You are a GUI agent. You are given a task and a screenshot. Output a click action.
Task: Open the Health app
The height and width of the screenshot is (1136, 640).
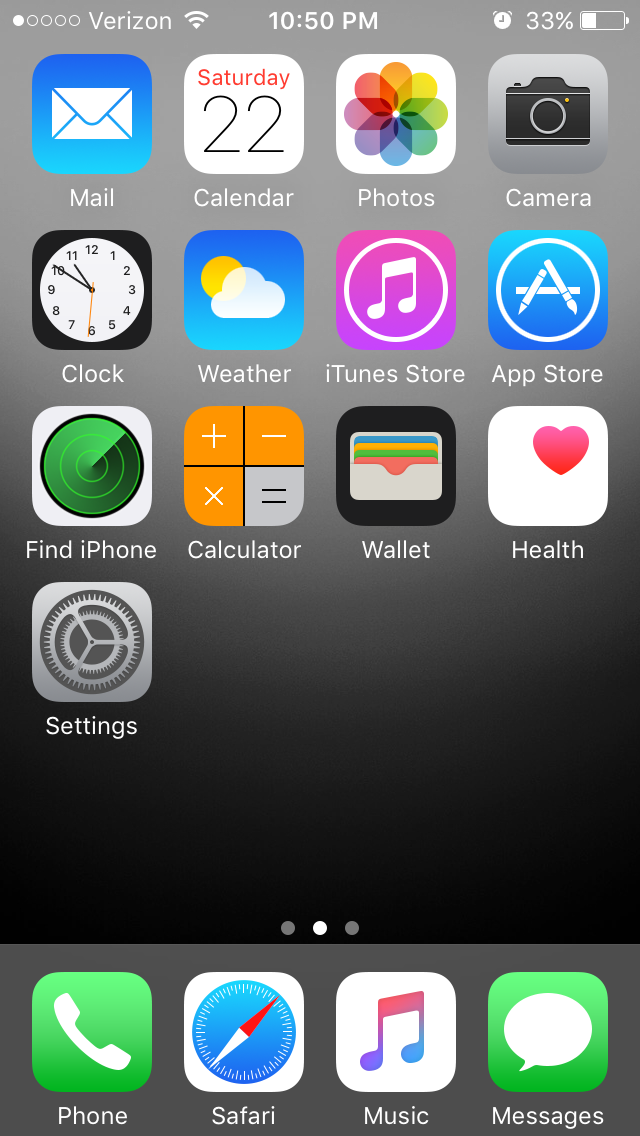click(x=548, y=467)
